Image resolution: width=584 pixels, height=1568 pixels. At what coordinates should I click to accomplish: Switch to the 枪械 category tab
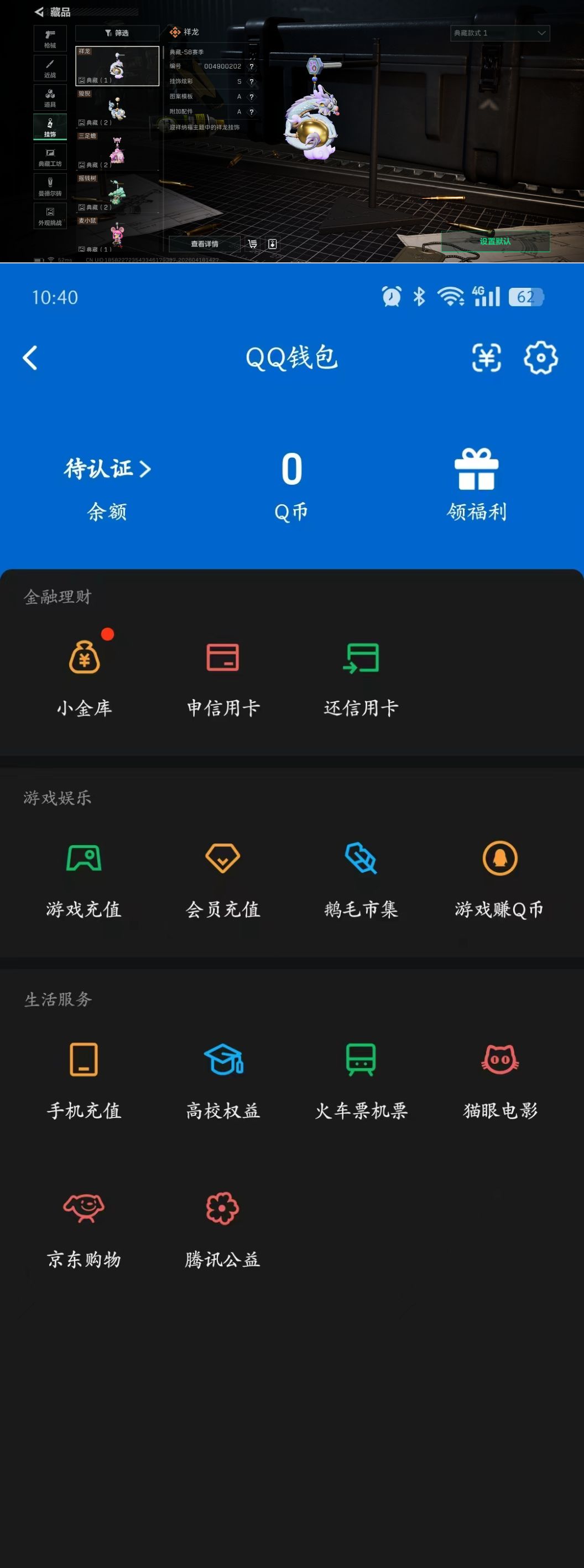pyautogui.click(x=50, y=39)
